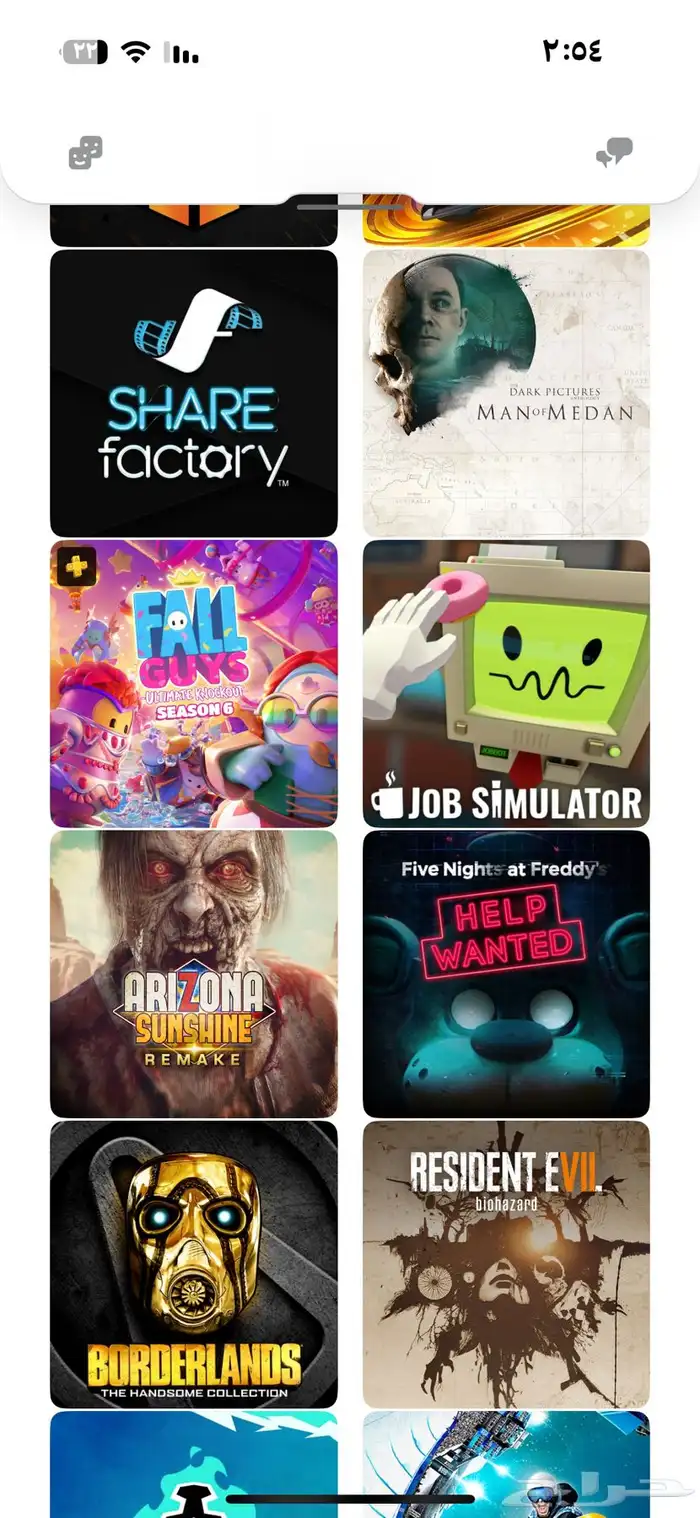Select Fall Guys Ultimate Knockout Season 6

[x=194, y=684]
